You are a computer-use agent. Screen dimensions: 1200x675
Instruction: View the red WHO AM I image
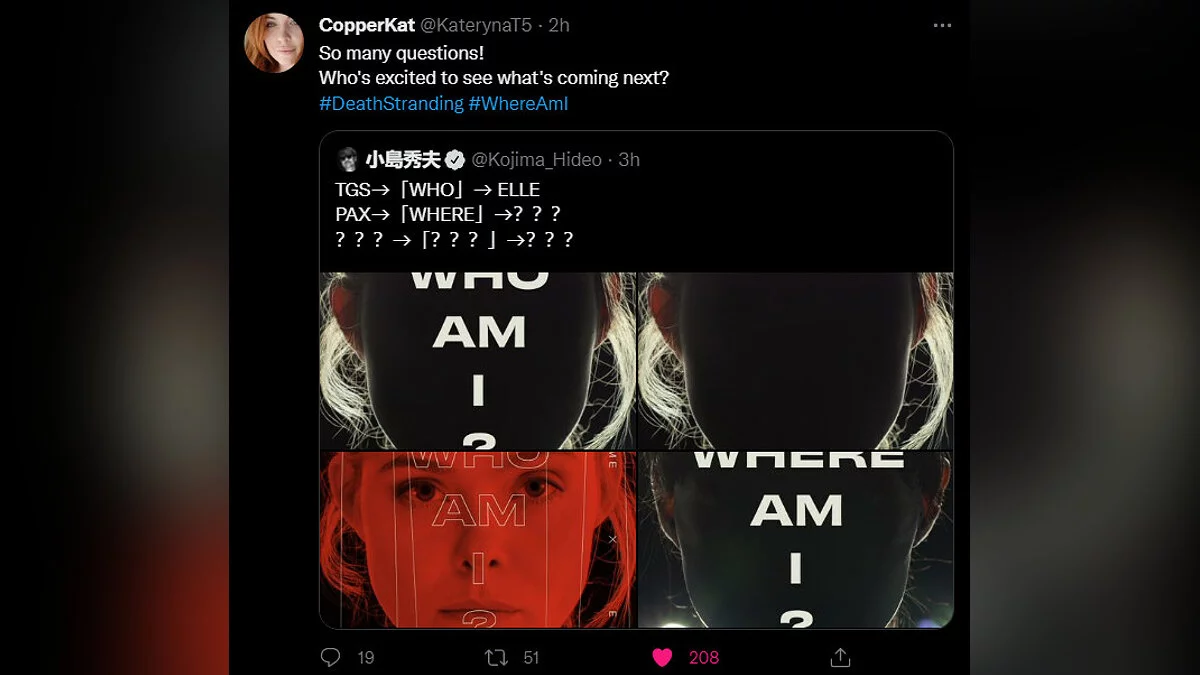pyautogui.click(x=477, y=540)
